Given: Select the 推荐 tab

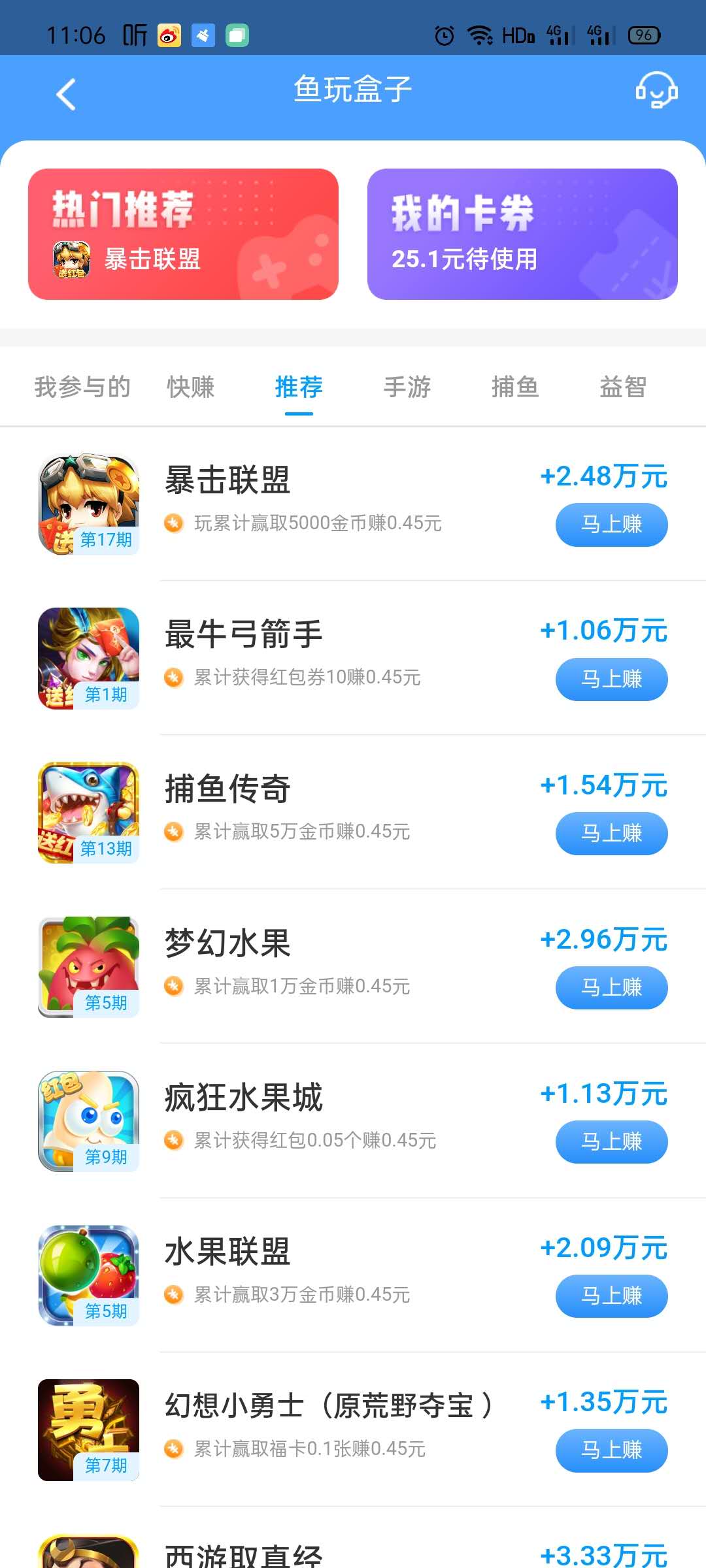Looking at the screenshot, I should pyautogui.click(x=299, y=387).
